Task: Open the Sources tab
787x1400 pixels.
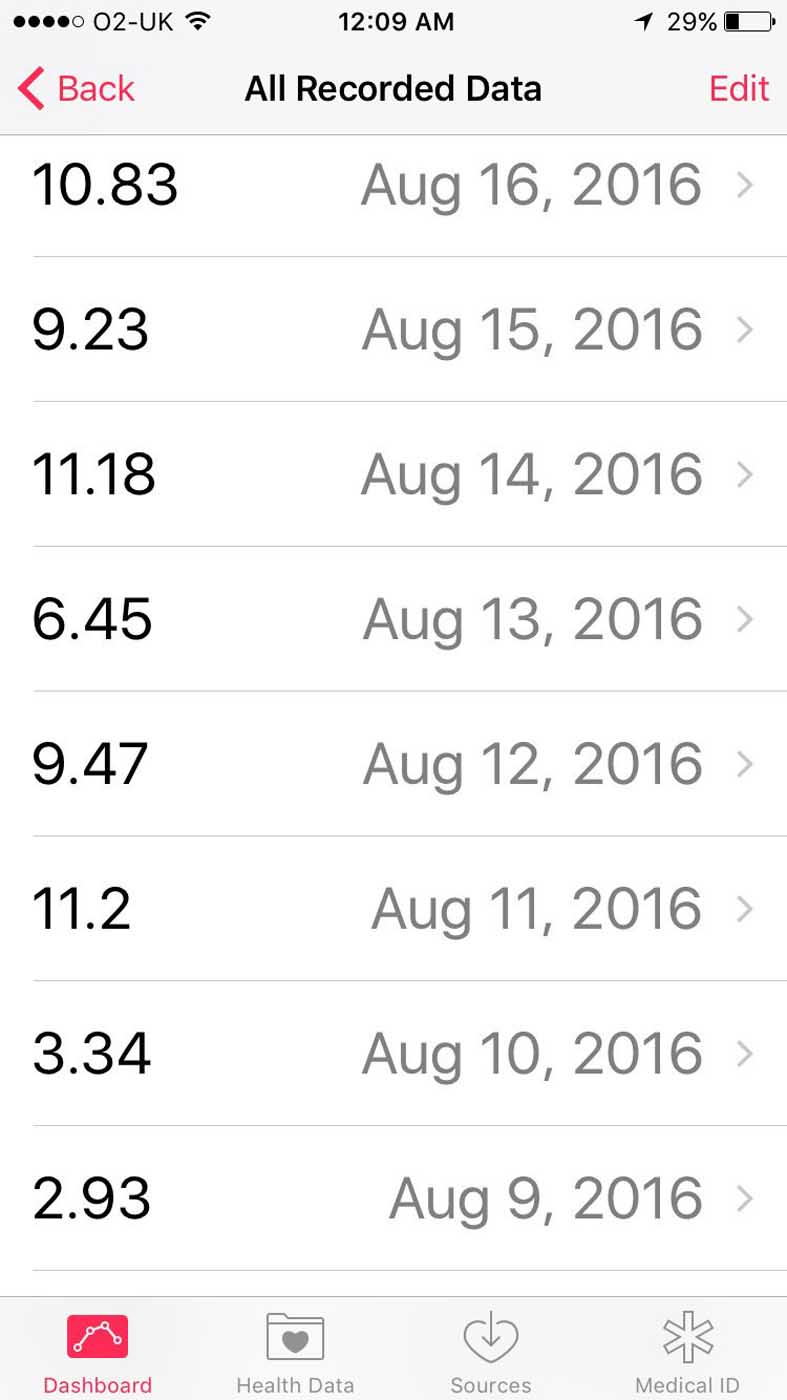Action: (490, 1352)
